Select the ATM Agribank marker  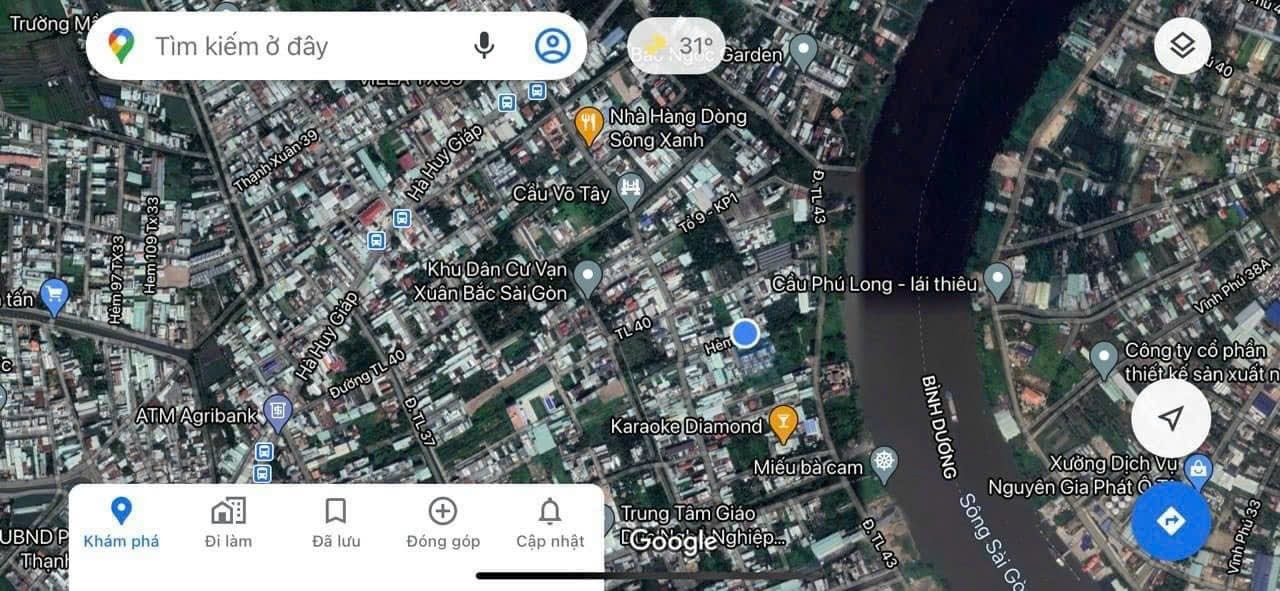pos(277,410)
